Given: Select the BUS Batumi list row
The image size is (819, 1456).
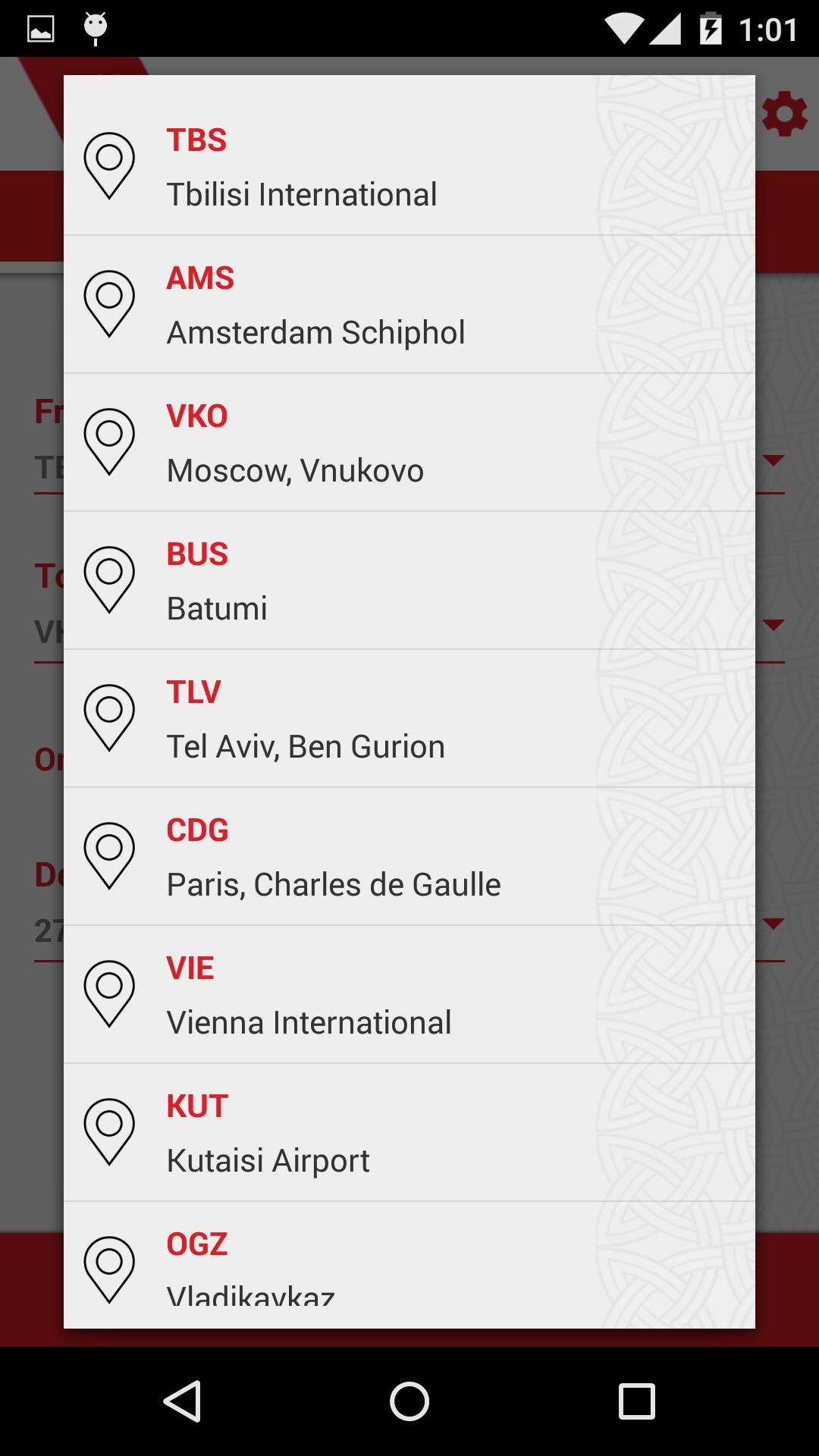Looking at the screenshot, I should [x=409, y=579].
